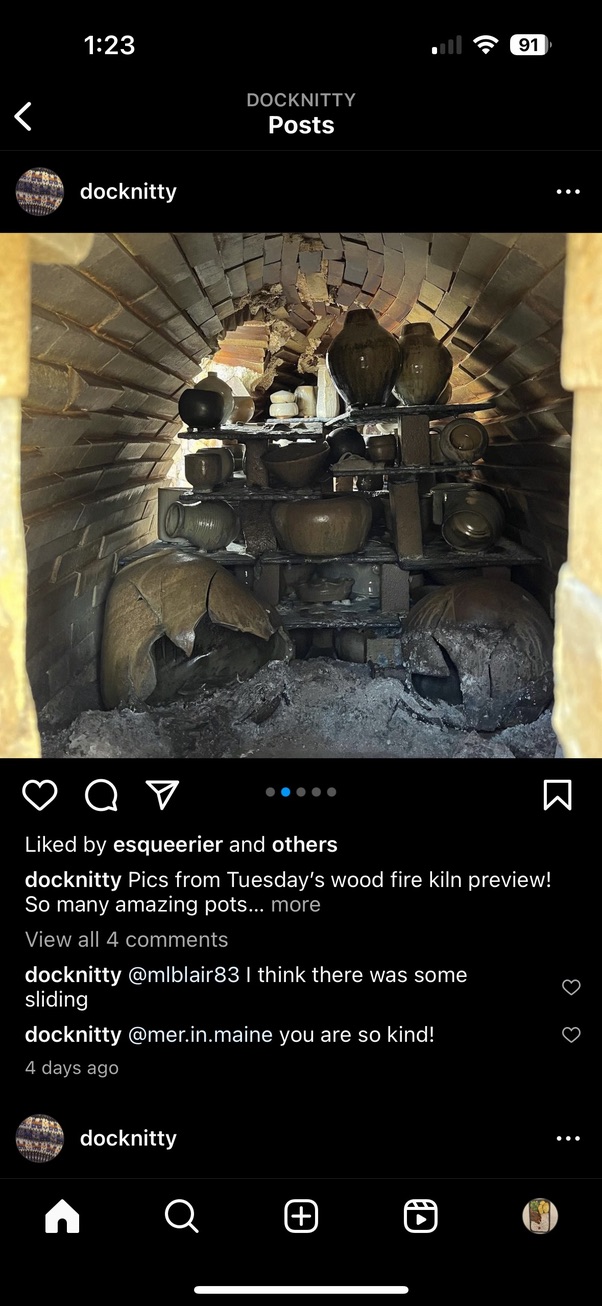
Task: Switch to the Home tab
Action: pos(62,1216)
